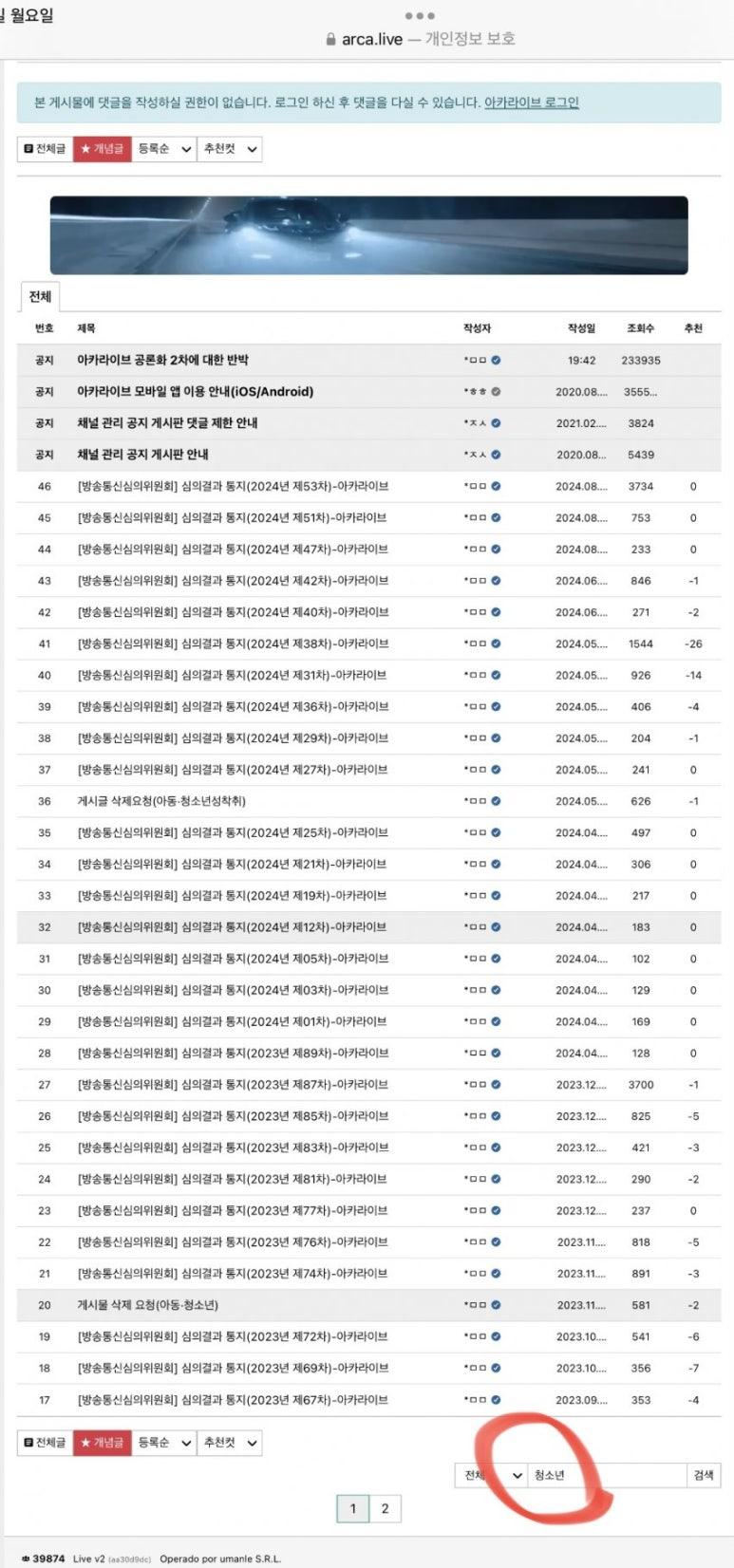
Task: Open the car advertisement banner
Action: [x=368, y=235]
